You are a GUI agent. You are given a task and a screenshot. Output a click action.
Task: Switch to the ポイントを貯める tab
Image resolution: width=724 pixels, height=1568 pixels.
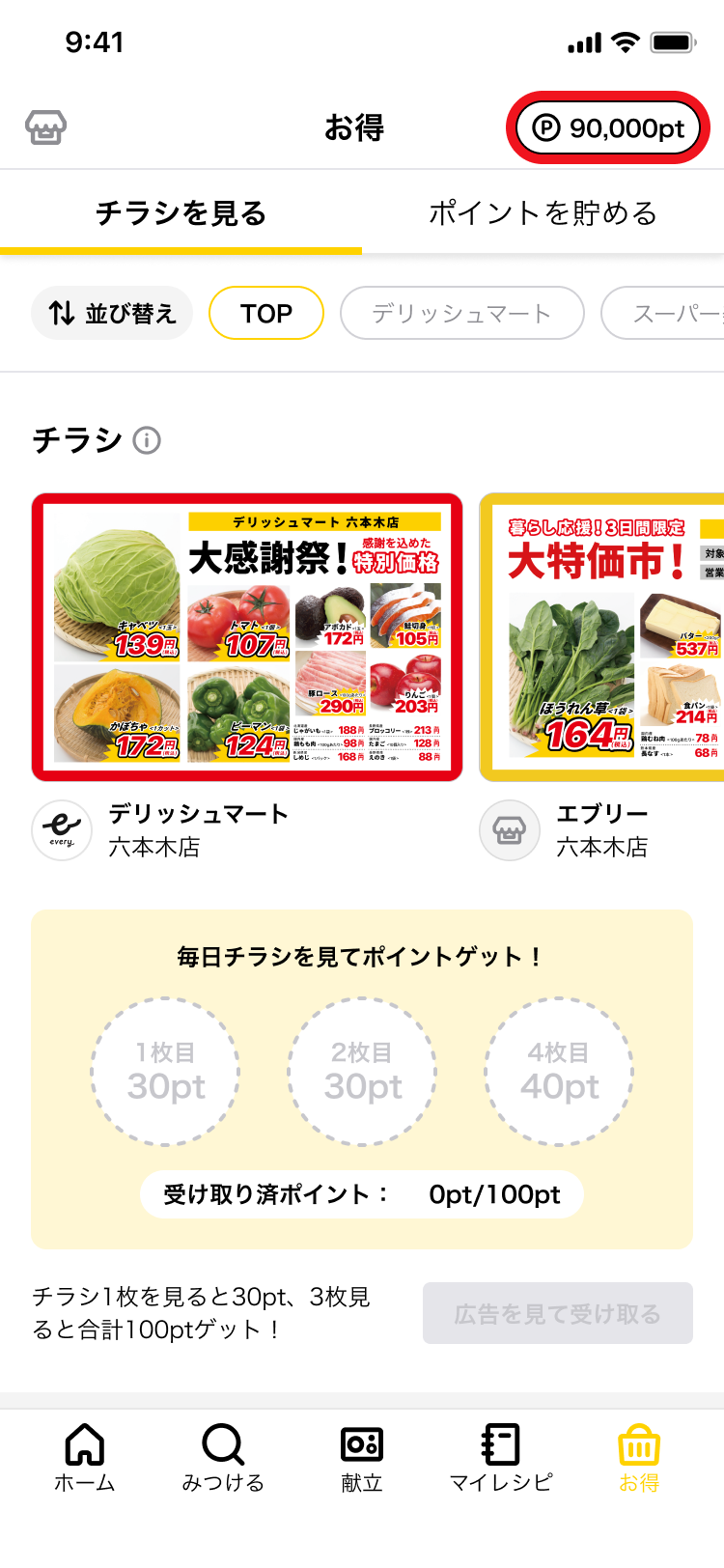pyautogui.click(x=543, y=210)
